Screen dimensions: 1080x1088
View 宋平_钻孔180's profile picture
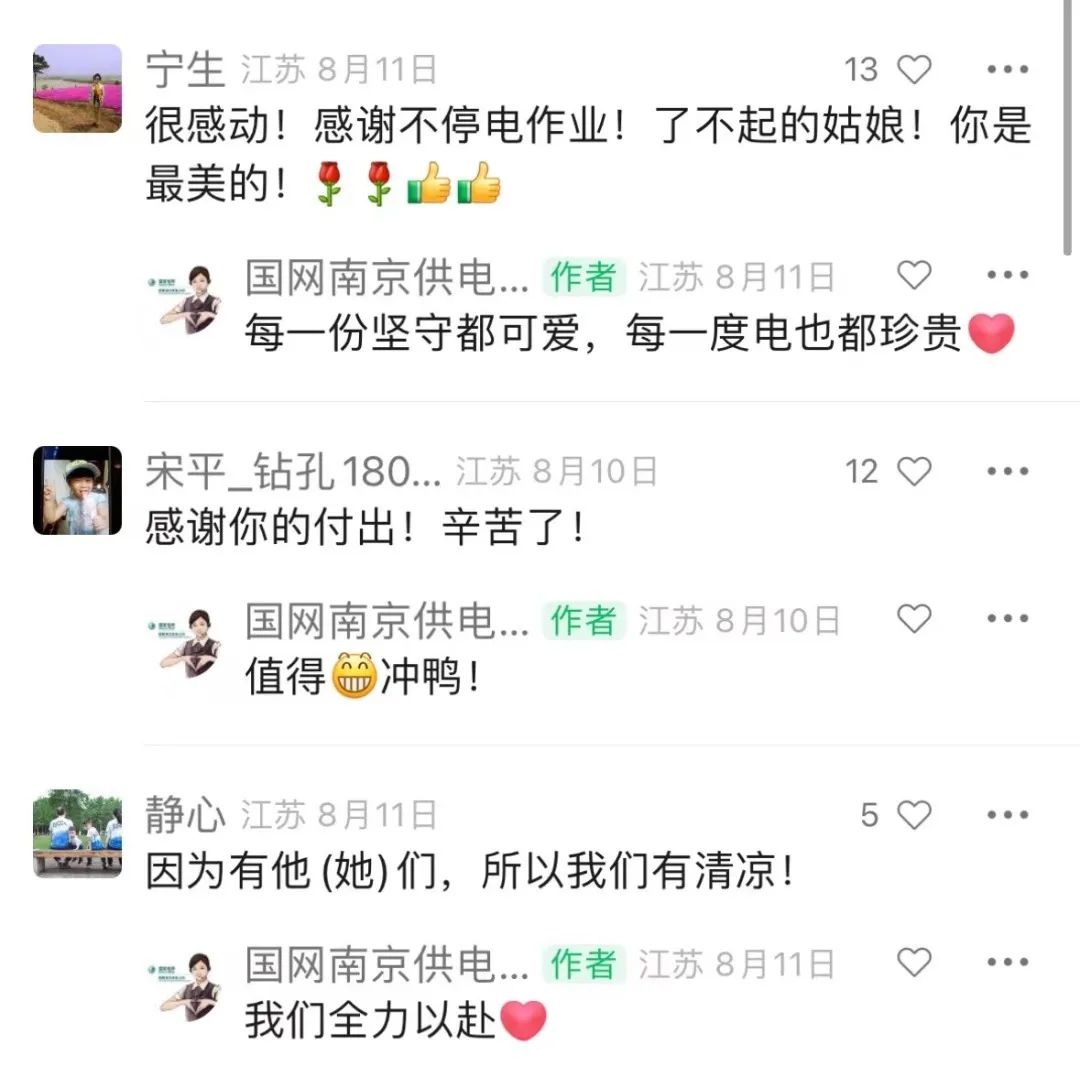coord(77,490)
